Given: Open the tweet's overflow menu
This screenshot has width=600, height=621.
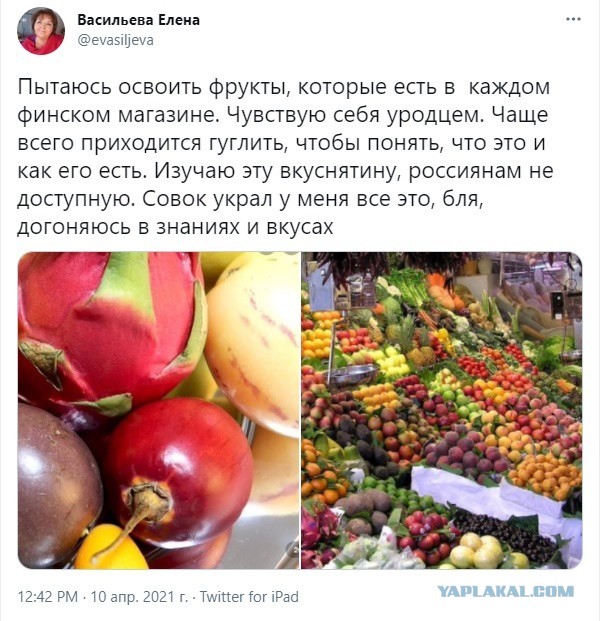Looking at the screenshot, I should tap(573, 19).
